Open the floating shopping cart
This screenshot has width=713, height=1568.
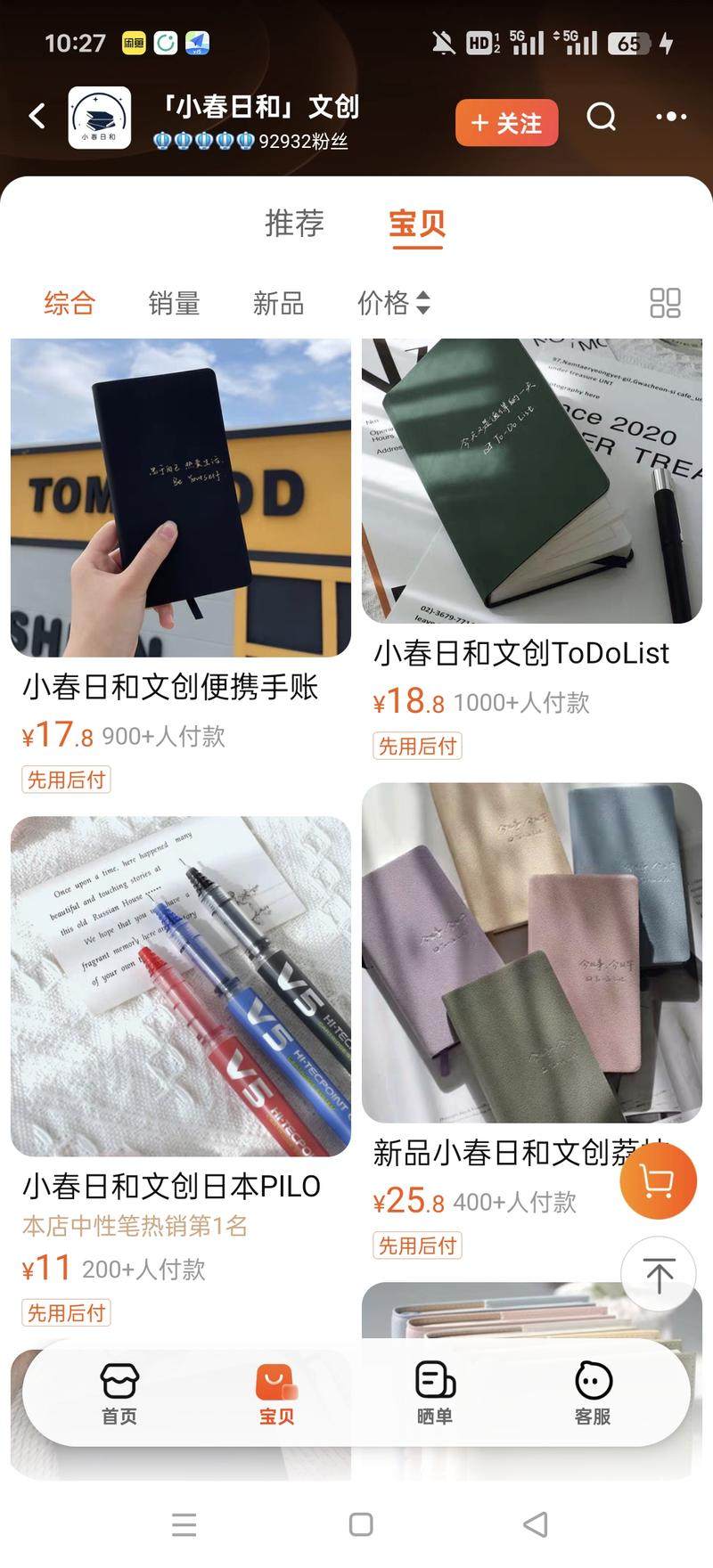pyautogui.click(x=658, y=1181)
